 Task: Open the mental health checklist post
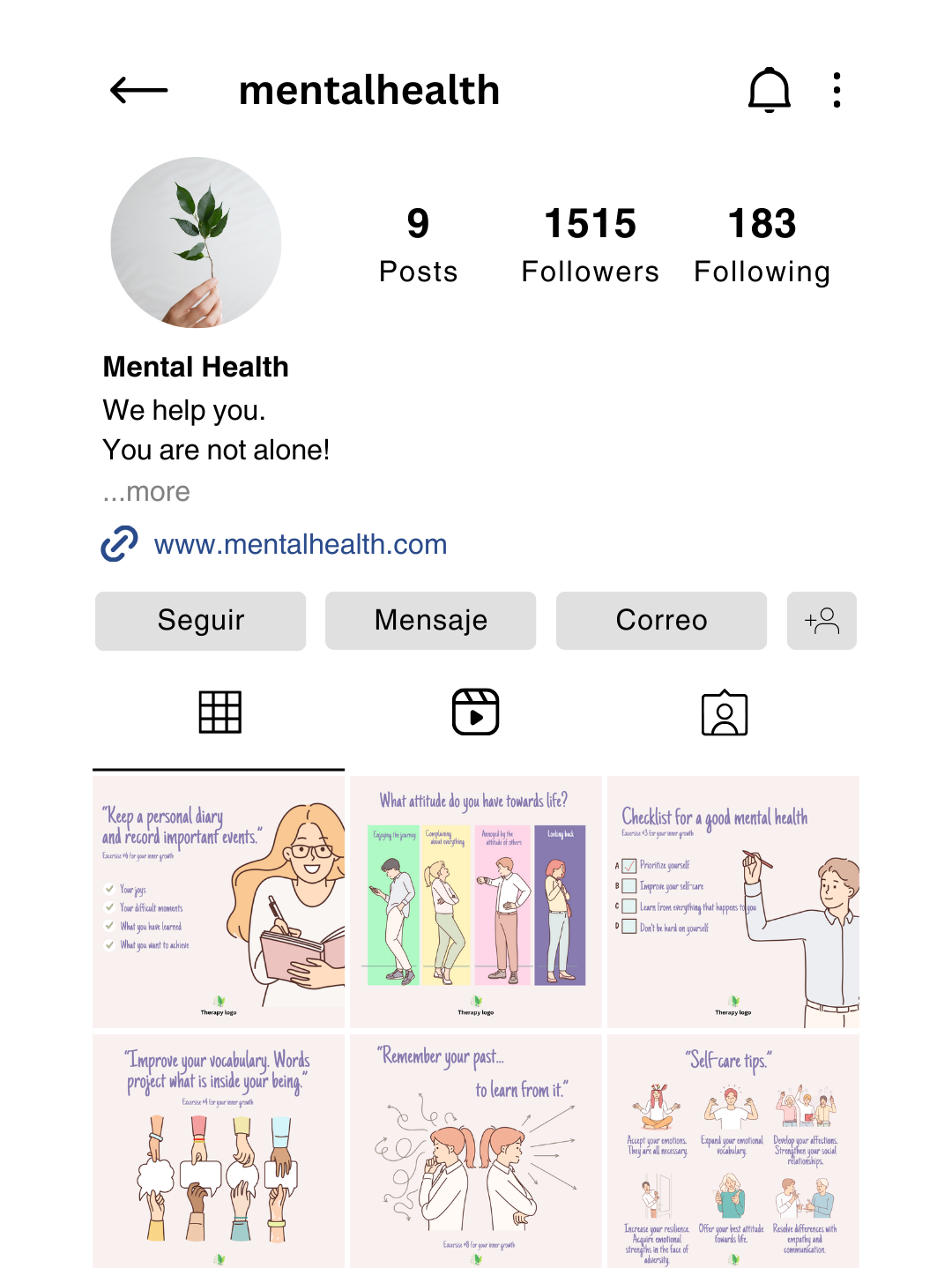[x=733, y=901]
